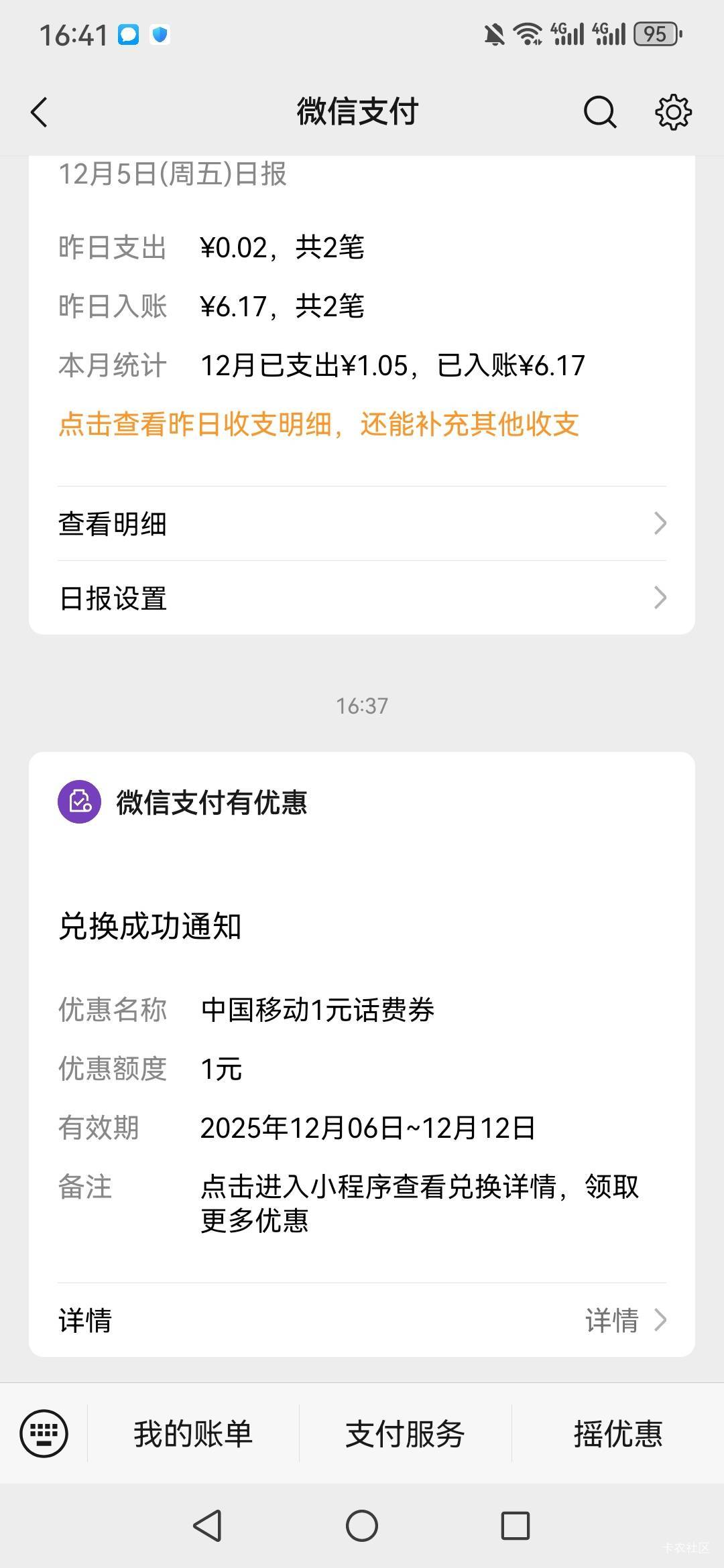Go back from the 微信支付 screen
Screen dimensions: 724x1568
(40, 112)
